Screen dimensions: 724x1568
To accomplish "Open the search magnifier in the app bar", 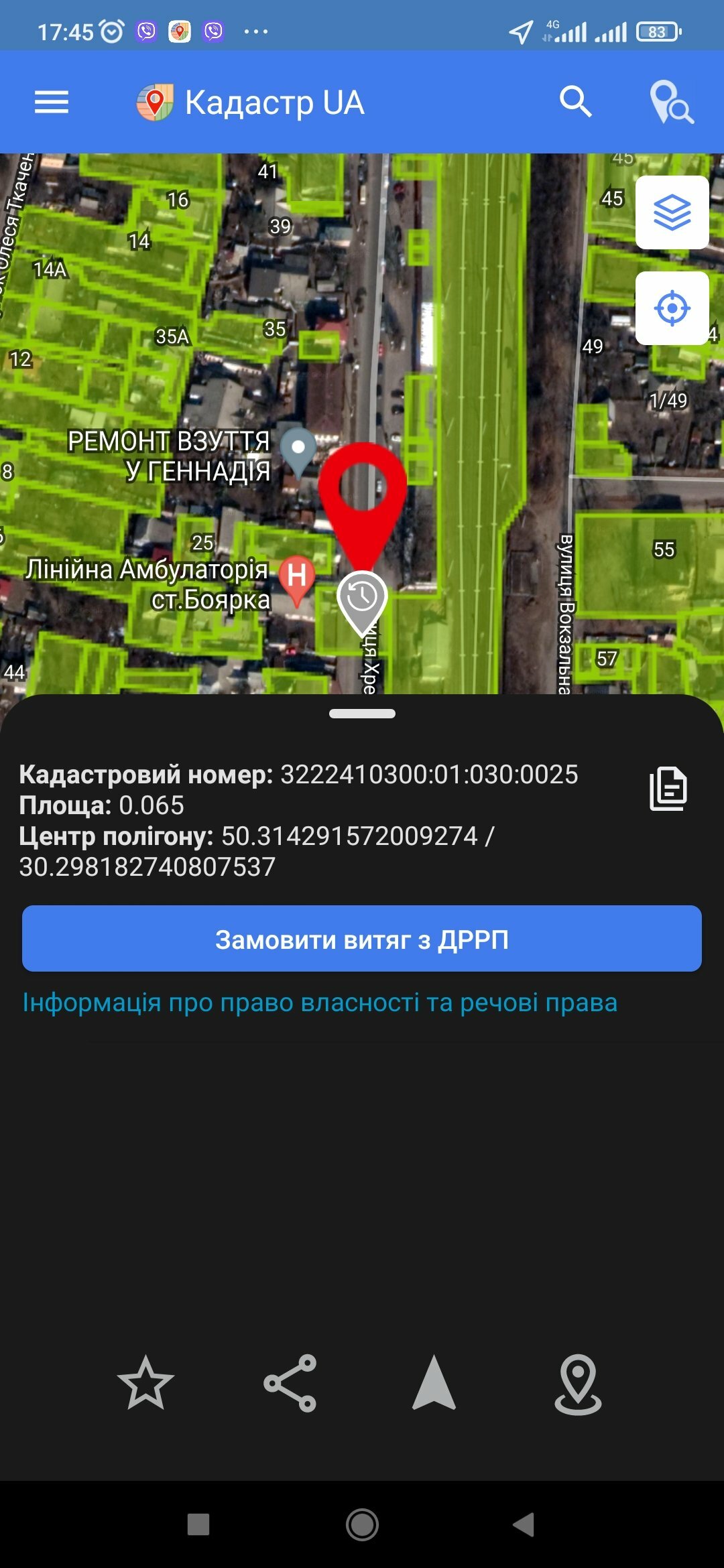I will click(x=576, y=102).
